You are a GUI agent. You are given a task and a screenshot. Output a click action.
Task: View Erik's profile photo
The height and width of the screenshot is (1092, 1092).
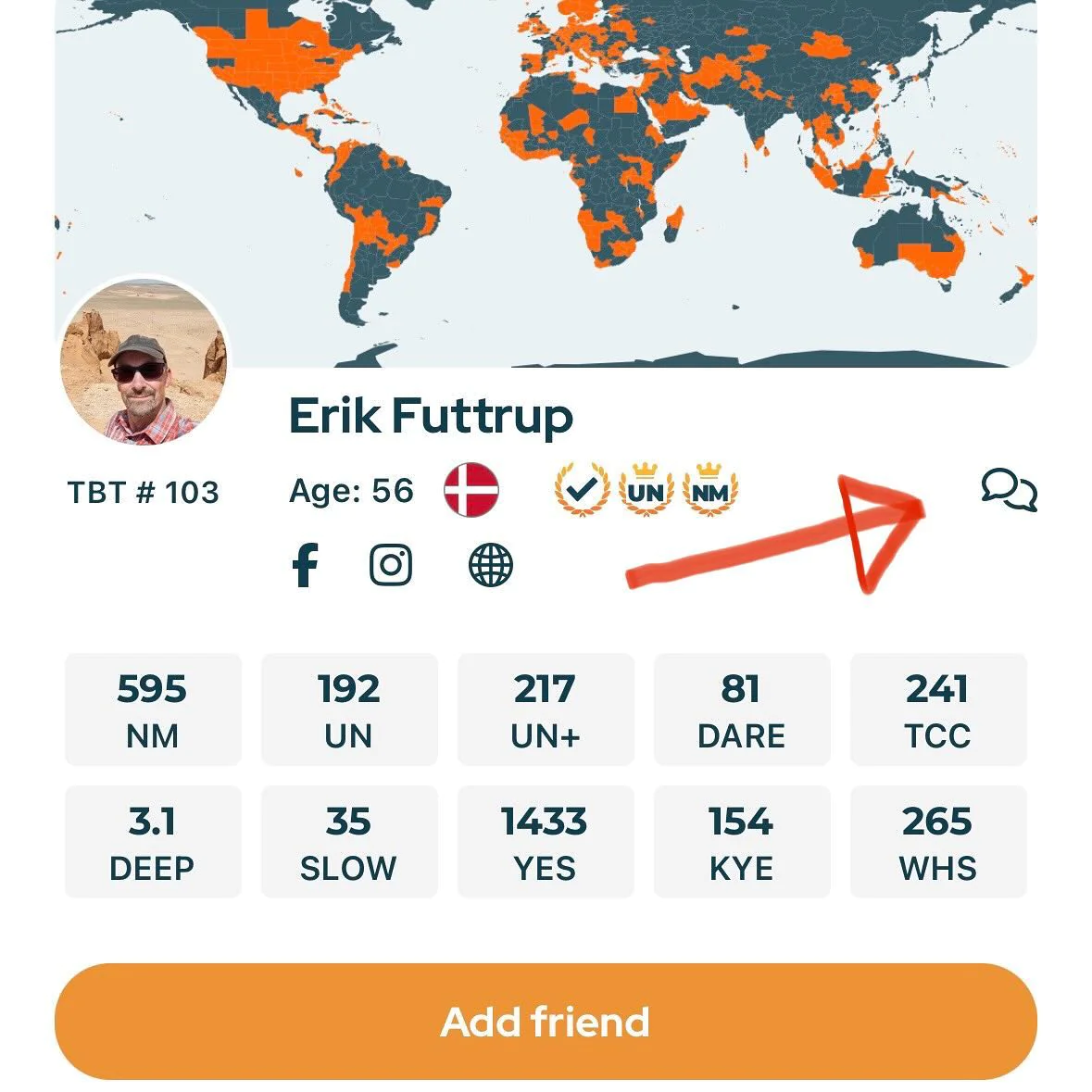pyautogui.click(x=144, y=363)
